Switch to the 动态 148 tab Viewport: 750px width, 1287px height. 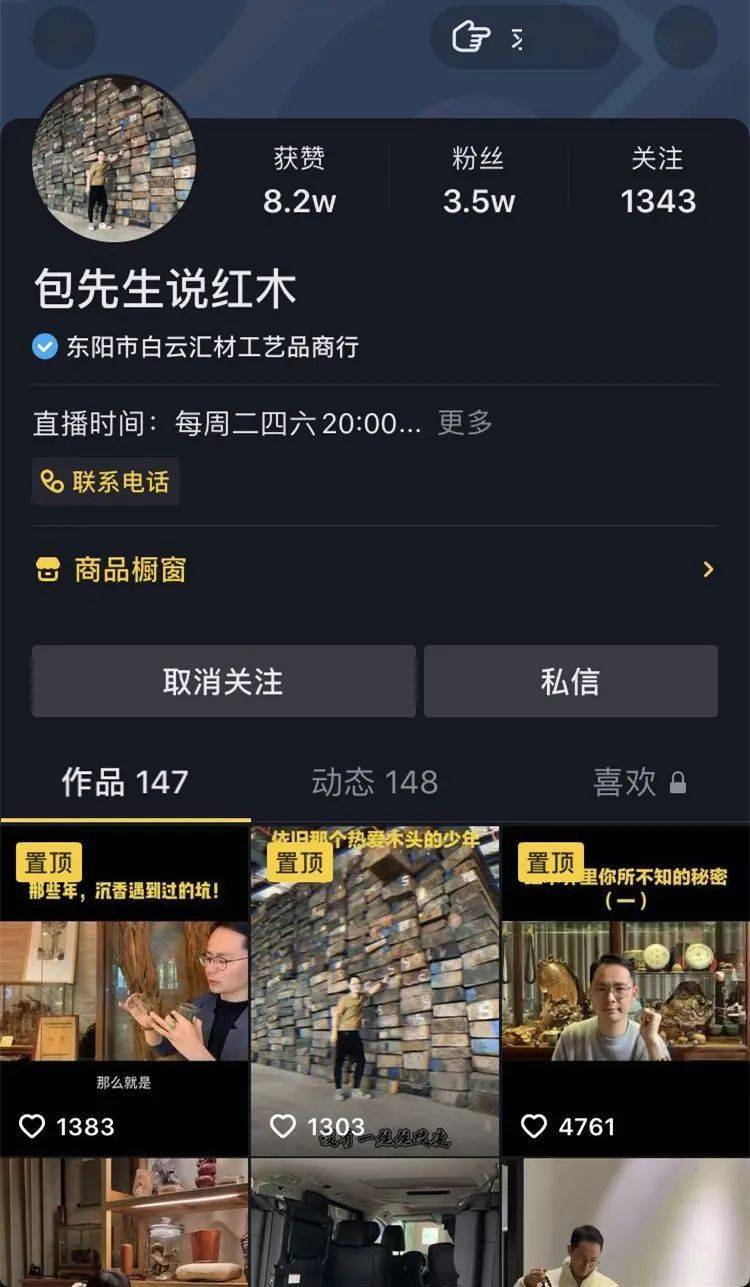[375, 782]
